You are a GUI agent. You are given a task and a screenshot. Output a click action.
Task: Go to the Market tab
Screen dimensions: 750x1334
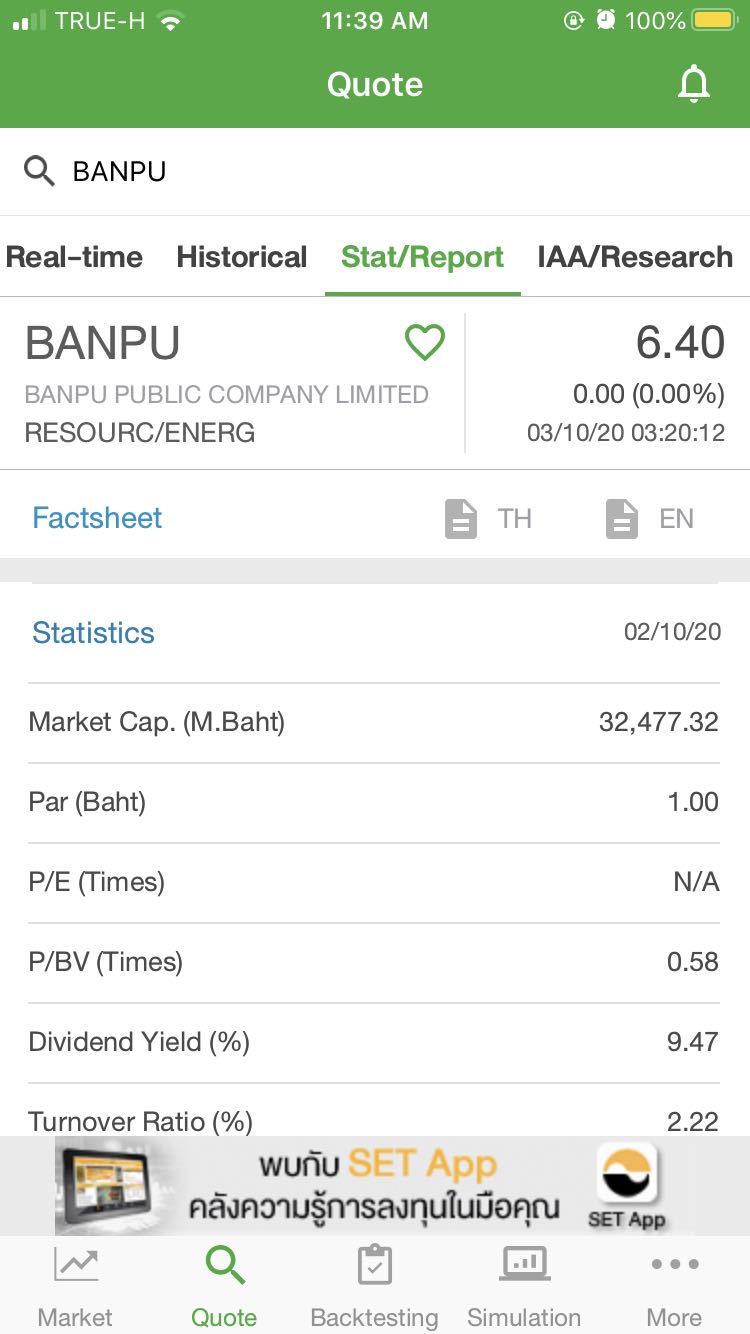(75, 1286)
